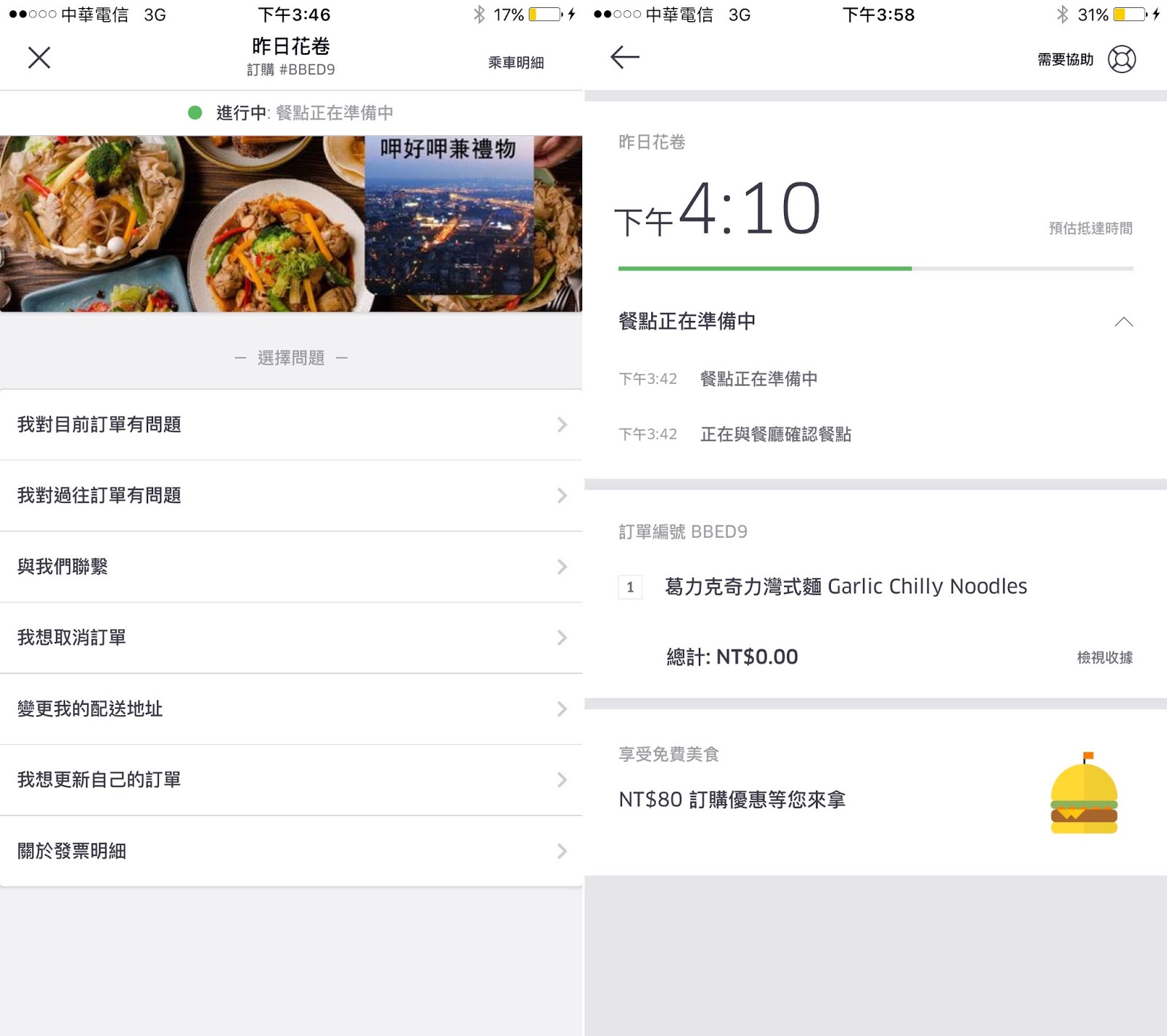Open 乘車明細 link

pos(516,63)
